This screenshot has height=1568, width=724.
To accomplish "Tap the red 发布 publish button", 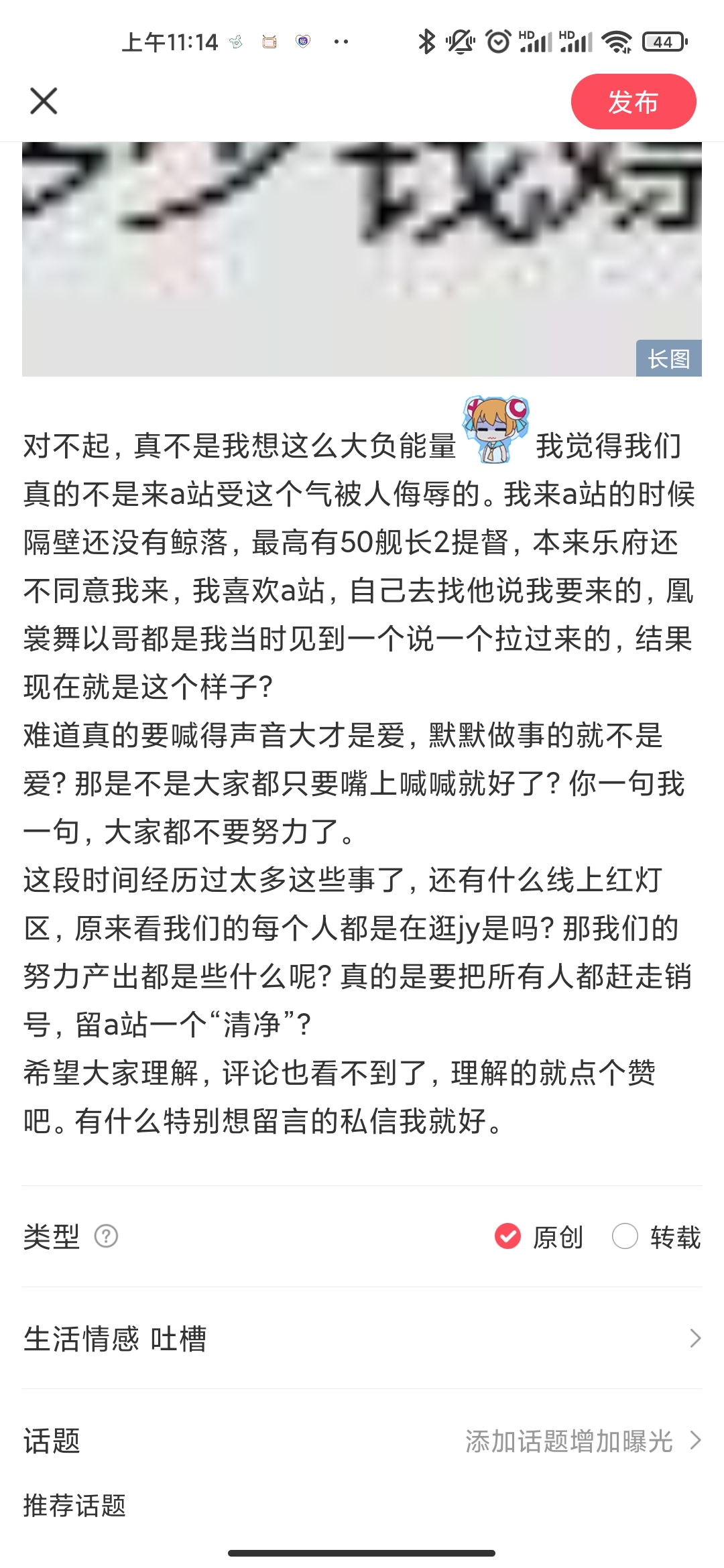I will (x=633, y=102).
